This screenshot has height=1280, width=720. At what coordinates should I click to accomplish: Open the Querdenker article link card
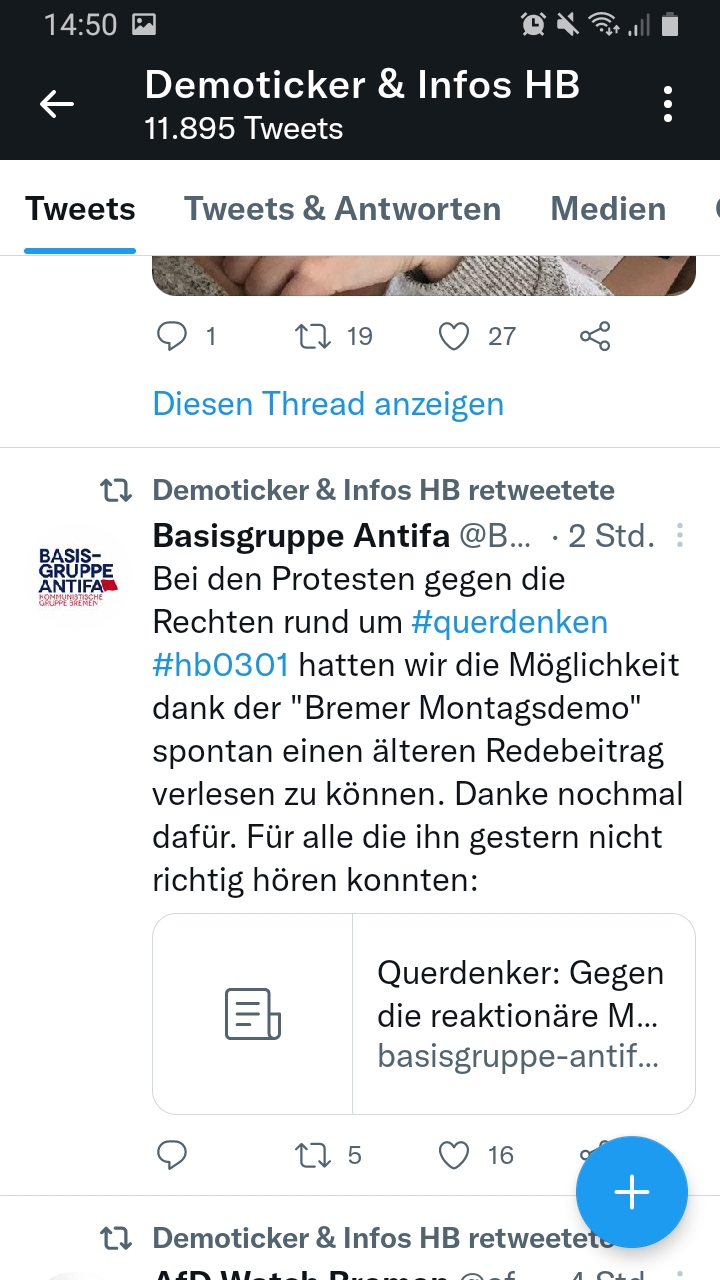coord(423,1013)
